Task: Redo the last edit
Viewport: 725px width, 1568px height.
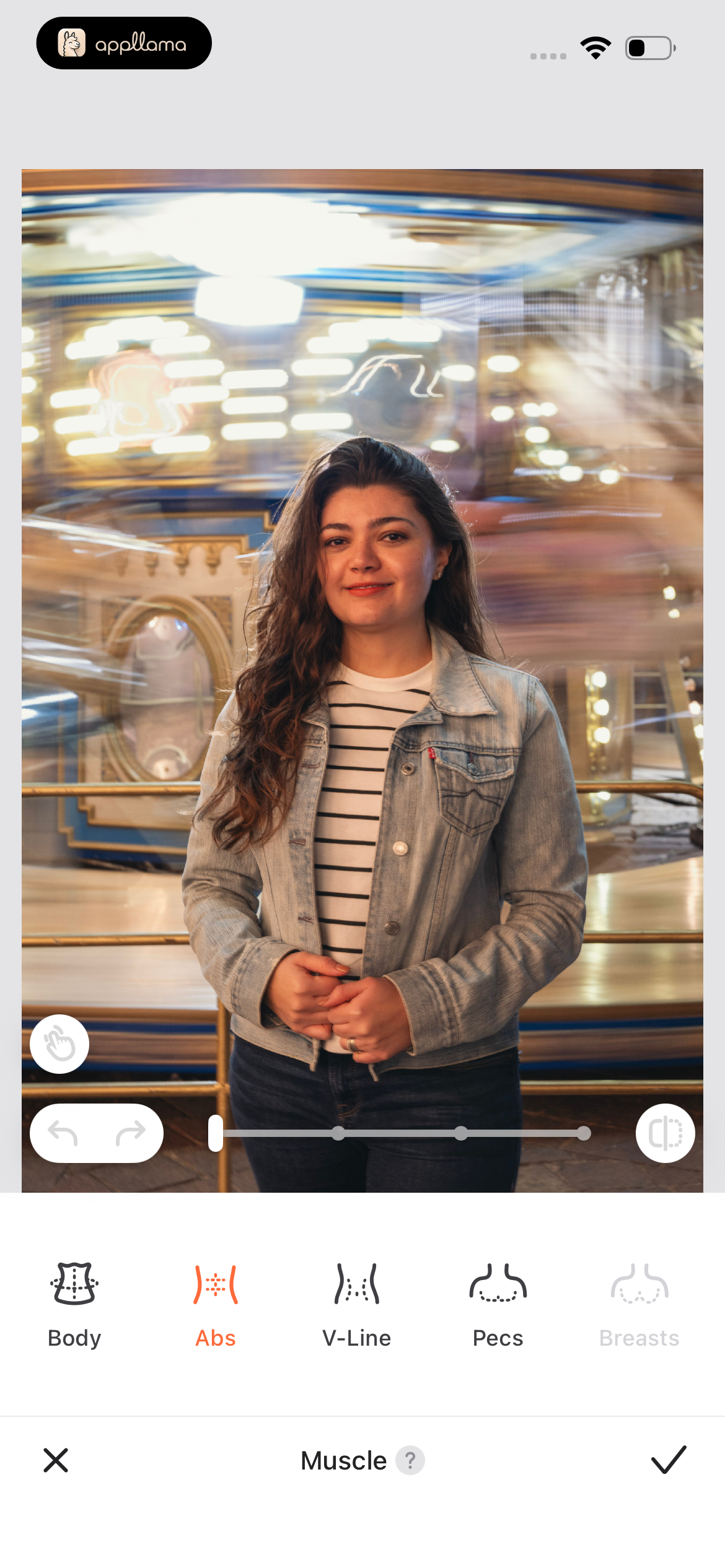Action: [x=130, y=1133]
